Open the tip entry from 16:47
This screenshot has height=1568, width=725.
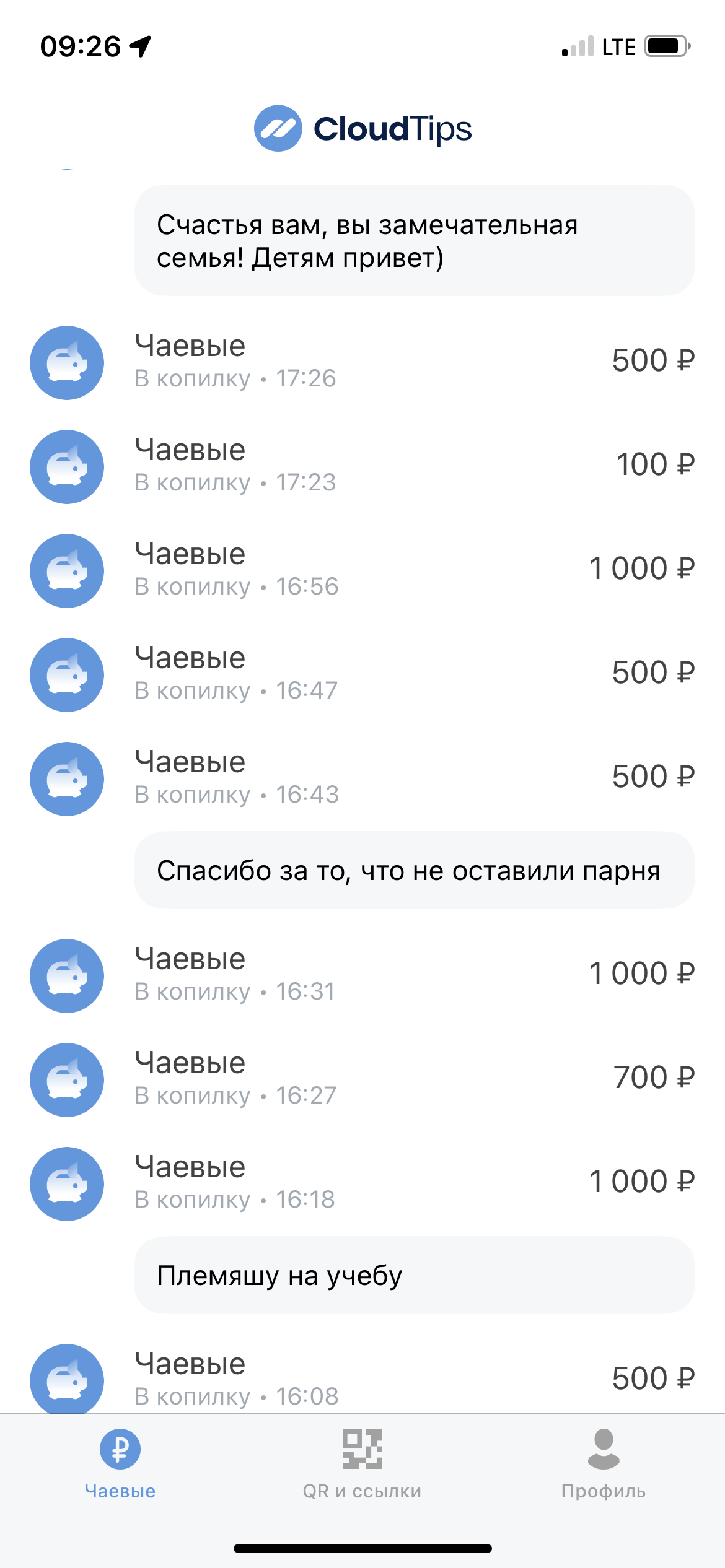pos(362,674)
